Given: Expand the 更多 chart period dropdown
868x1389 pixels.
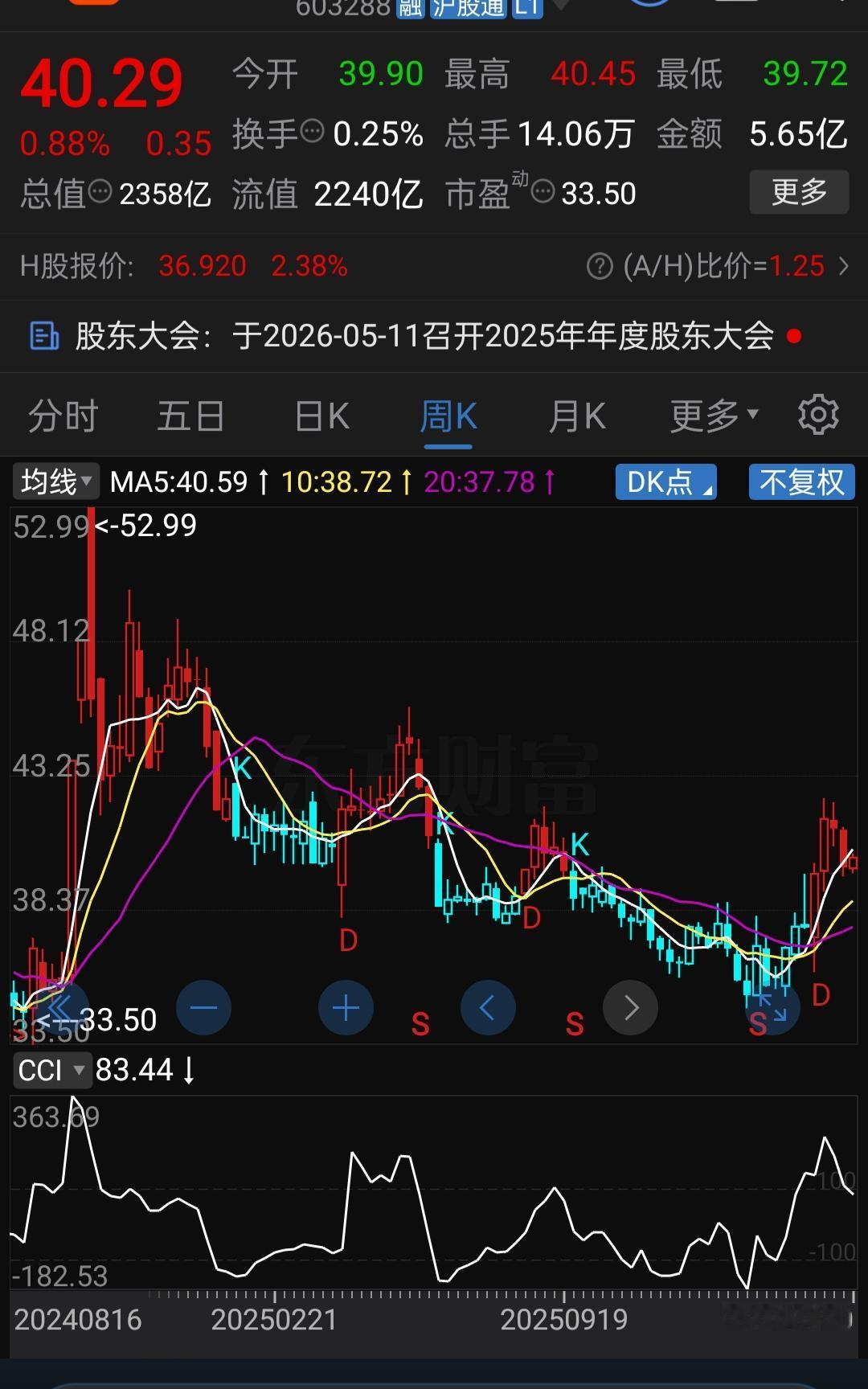Looking at the screenshot, I should (x=712, y=415).
